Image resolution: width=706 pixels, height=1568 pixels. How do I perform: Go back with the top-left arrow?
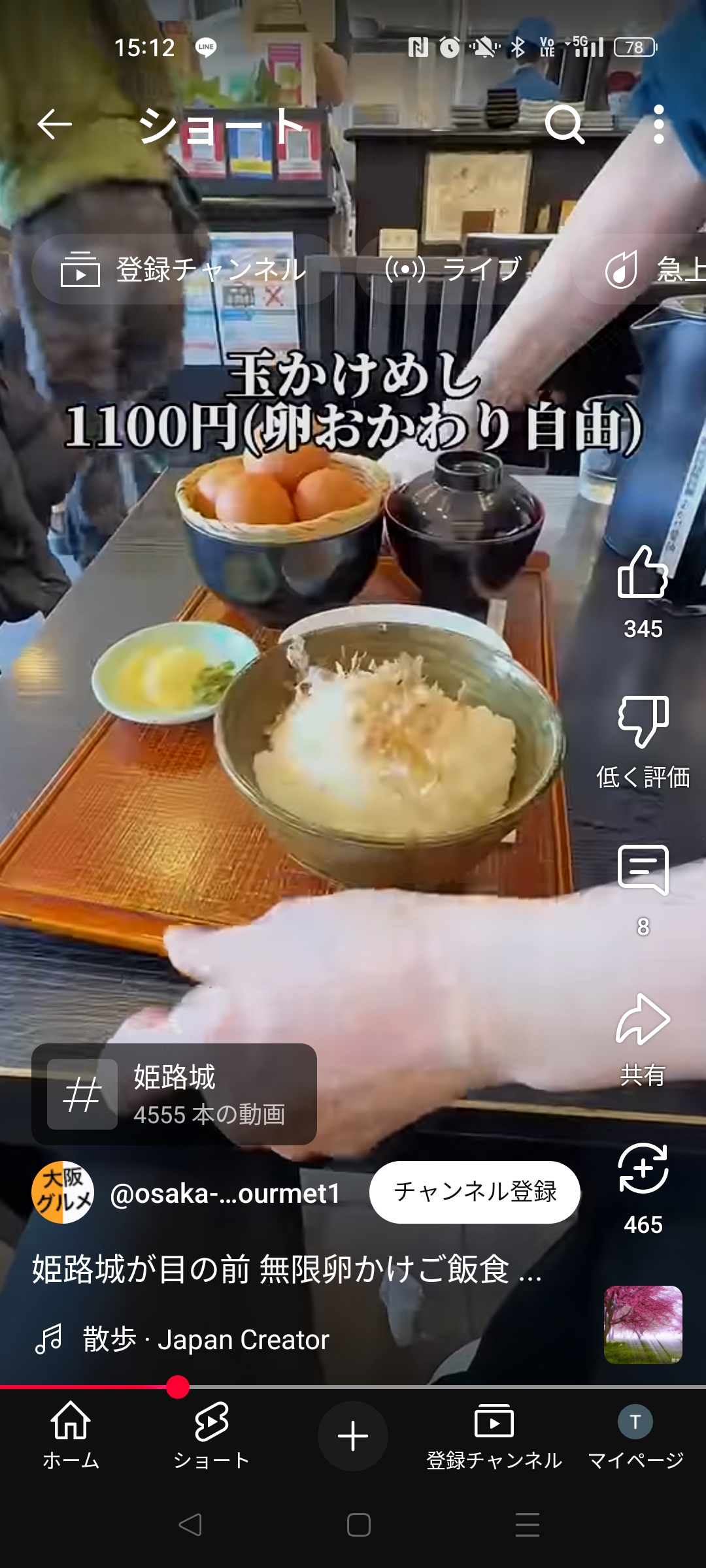click(x=54, y=124)
